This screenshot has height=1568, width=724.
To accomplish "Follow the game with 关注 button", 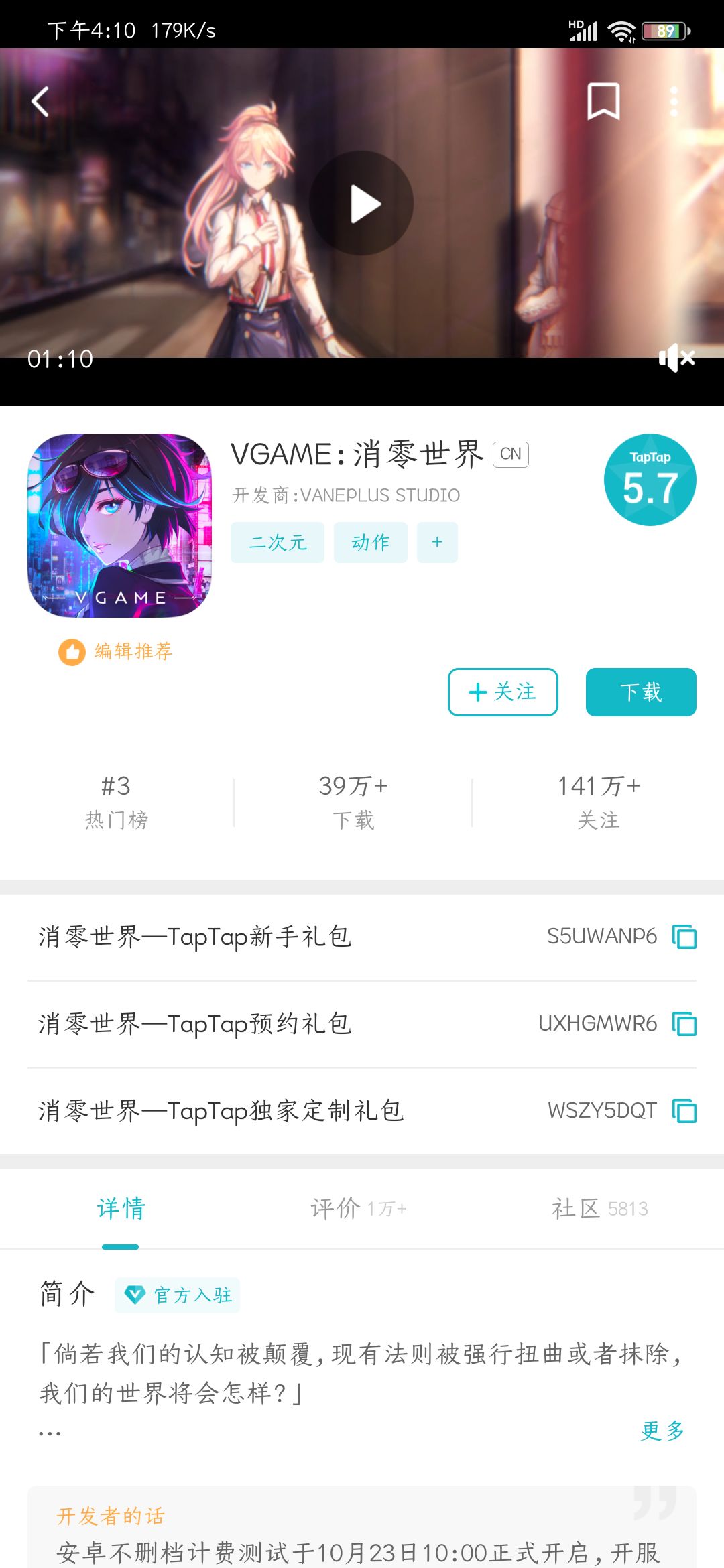I will tap(503, 692).
